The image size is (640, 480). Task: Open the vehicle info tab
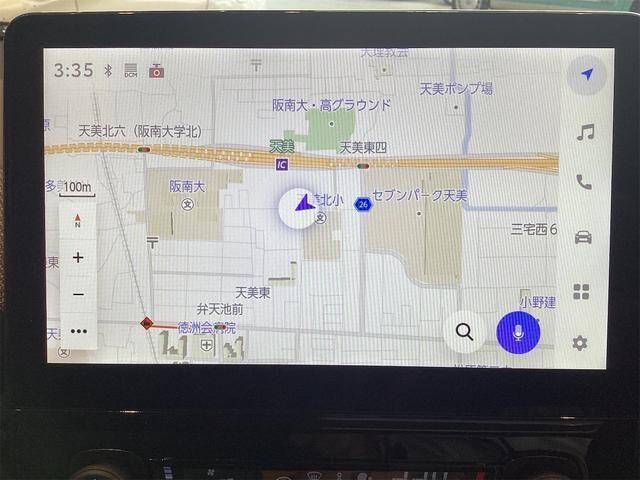click(x=583, y=237)
